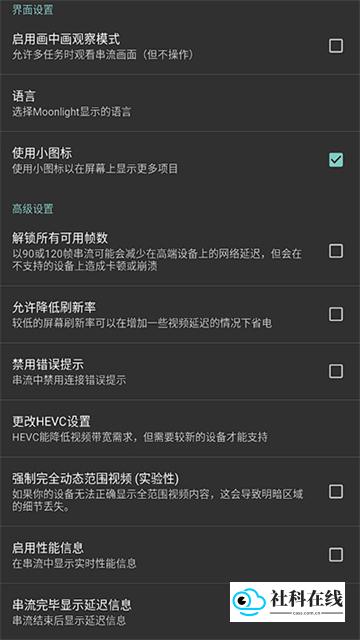The height and width of the screenshot is (640, 360).
Task: Toggle the 强制完全动态范围视频 checkbox
Action: tap(336, 491)
